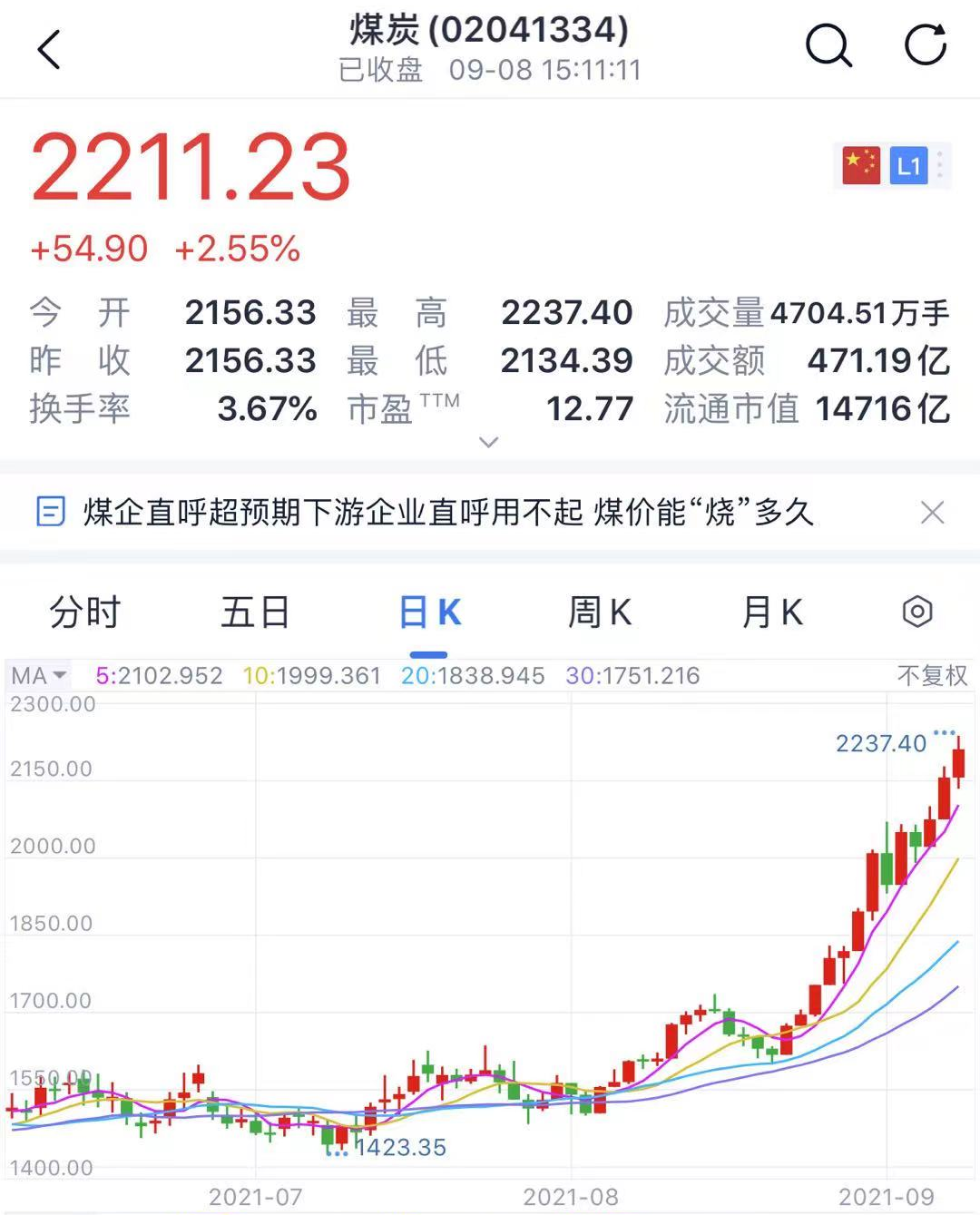The height and width of the screenshot is (1215, 980).
Task: Refresh the quote data
Action: [925, 45]
